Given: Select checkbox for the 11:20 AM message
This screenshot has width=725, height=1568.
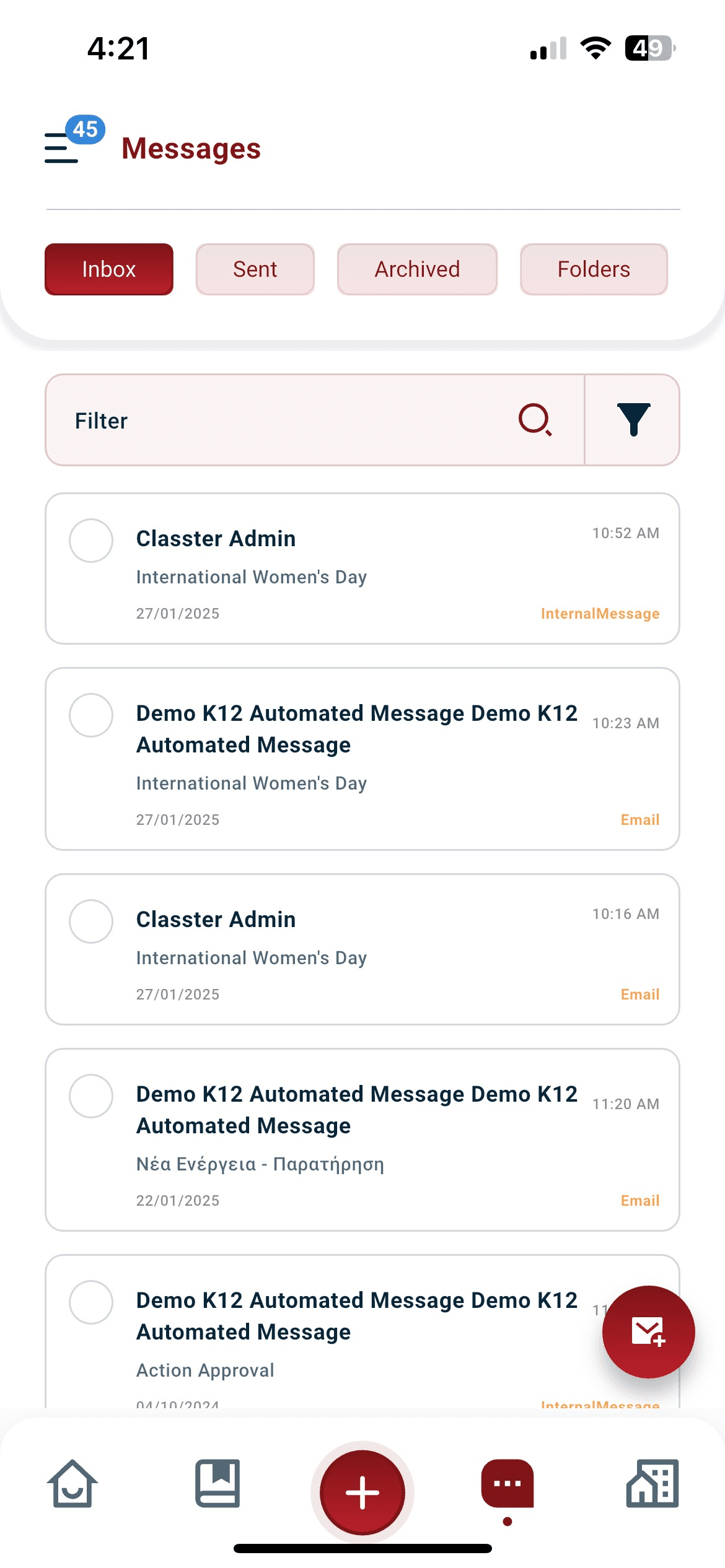Looking at the screenshot, I should (x=91, y=1096).
